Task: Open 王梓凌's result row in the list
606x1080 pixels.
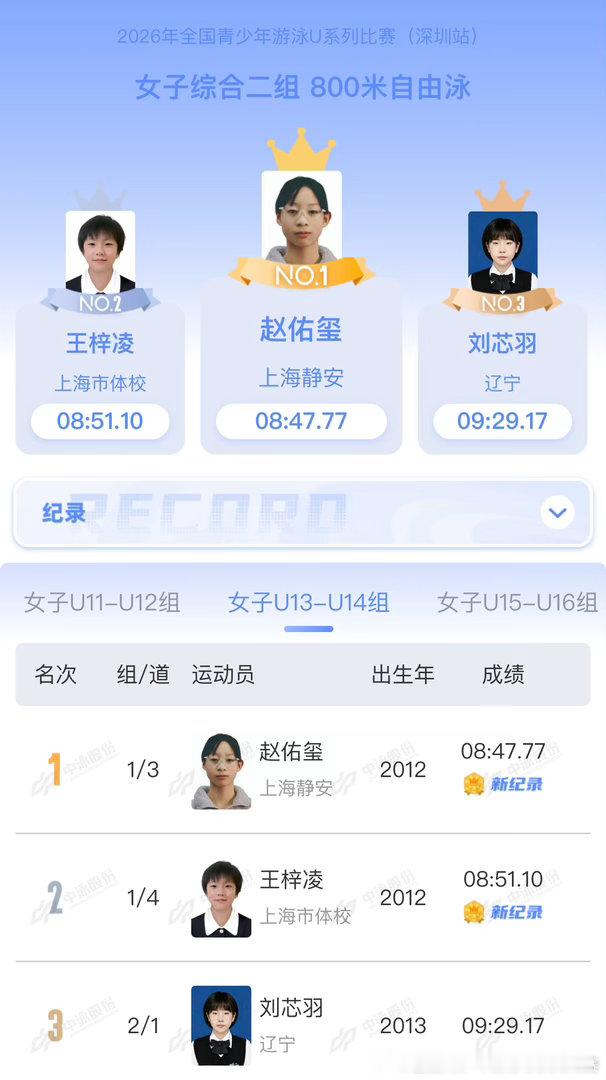Action: click(x=303, y=897)
